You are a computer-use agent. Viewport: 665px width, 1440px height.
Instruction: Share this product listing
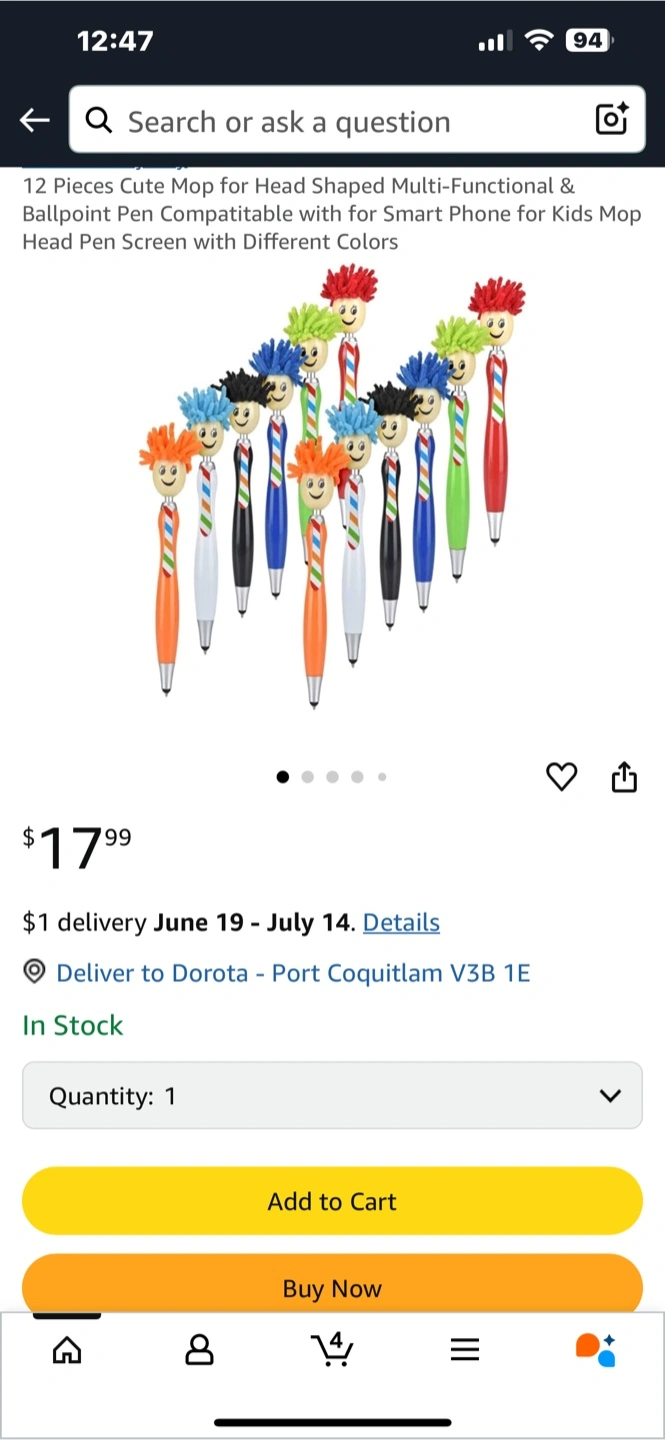point(624,777)
